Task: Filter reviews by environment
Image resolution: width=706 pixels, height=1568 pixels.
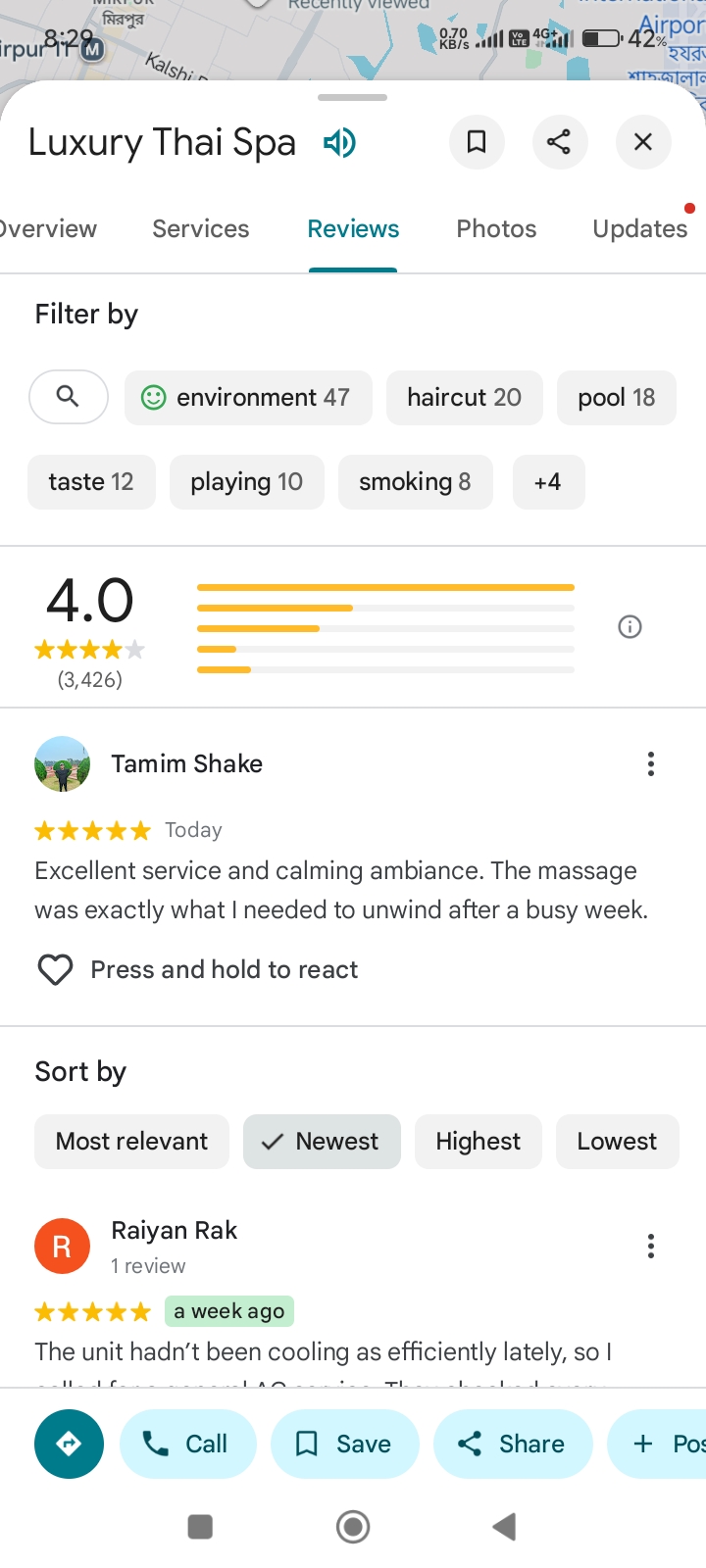Action: point(248,397)
